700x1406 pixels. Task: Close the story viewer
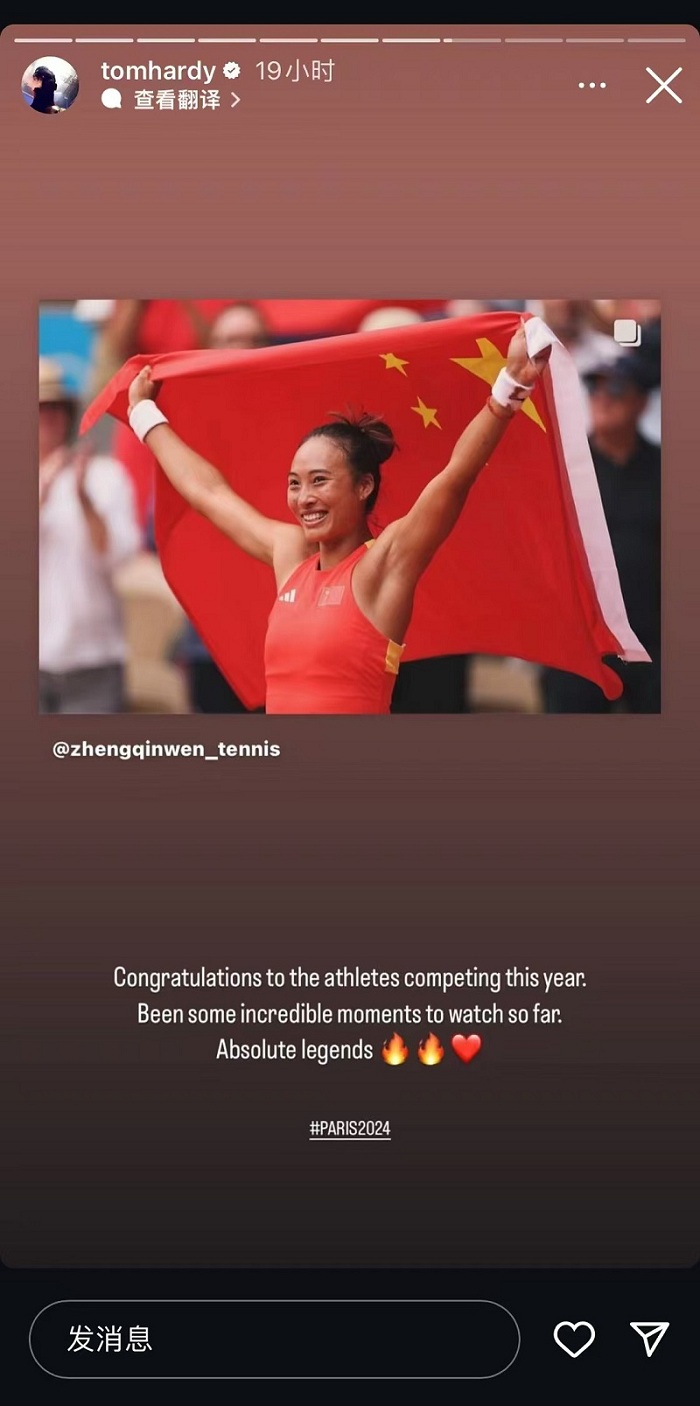click(x=664, y=86)
